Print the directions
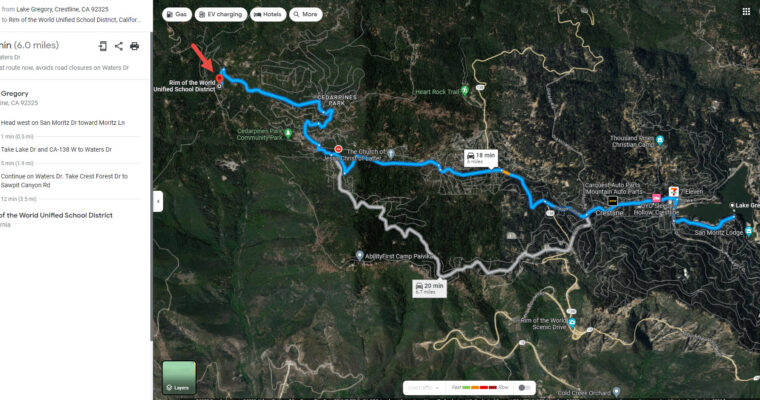The width and height of the screenshot is (760, 400). [135, 46]
